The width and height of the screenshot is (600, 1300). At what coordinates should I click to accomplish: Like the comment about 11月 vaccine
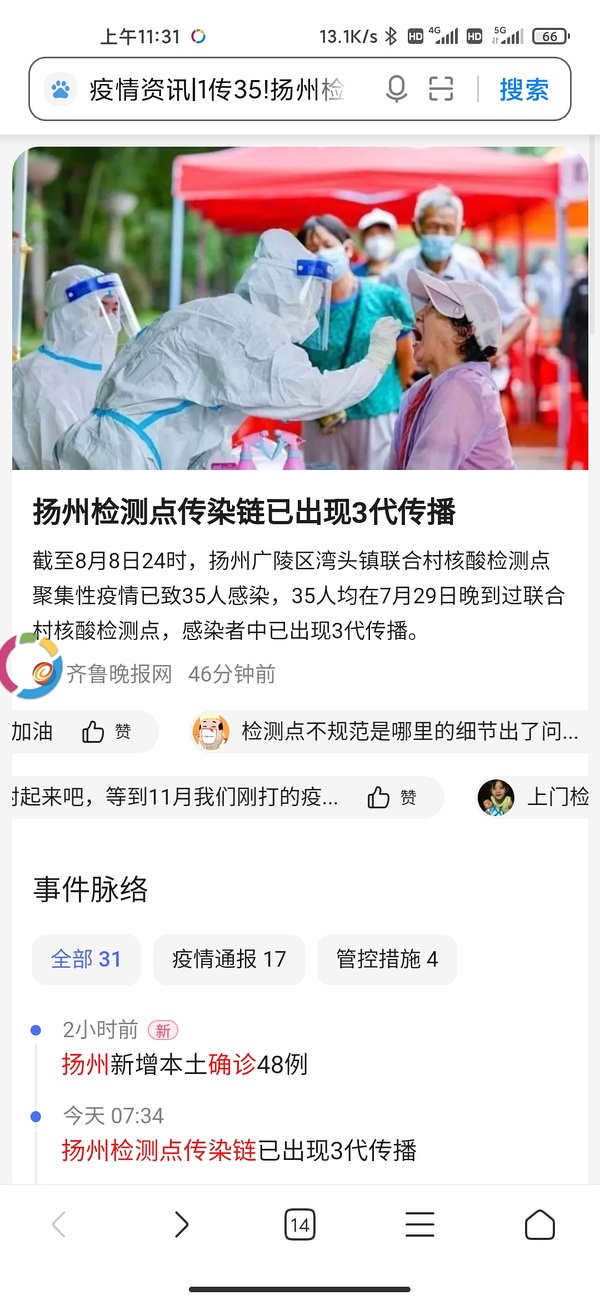click(x=392, y=797)
